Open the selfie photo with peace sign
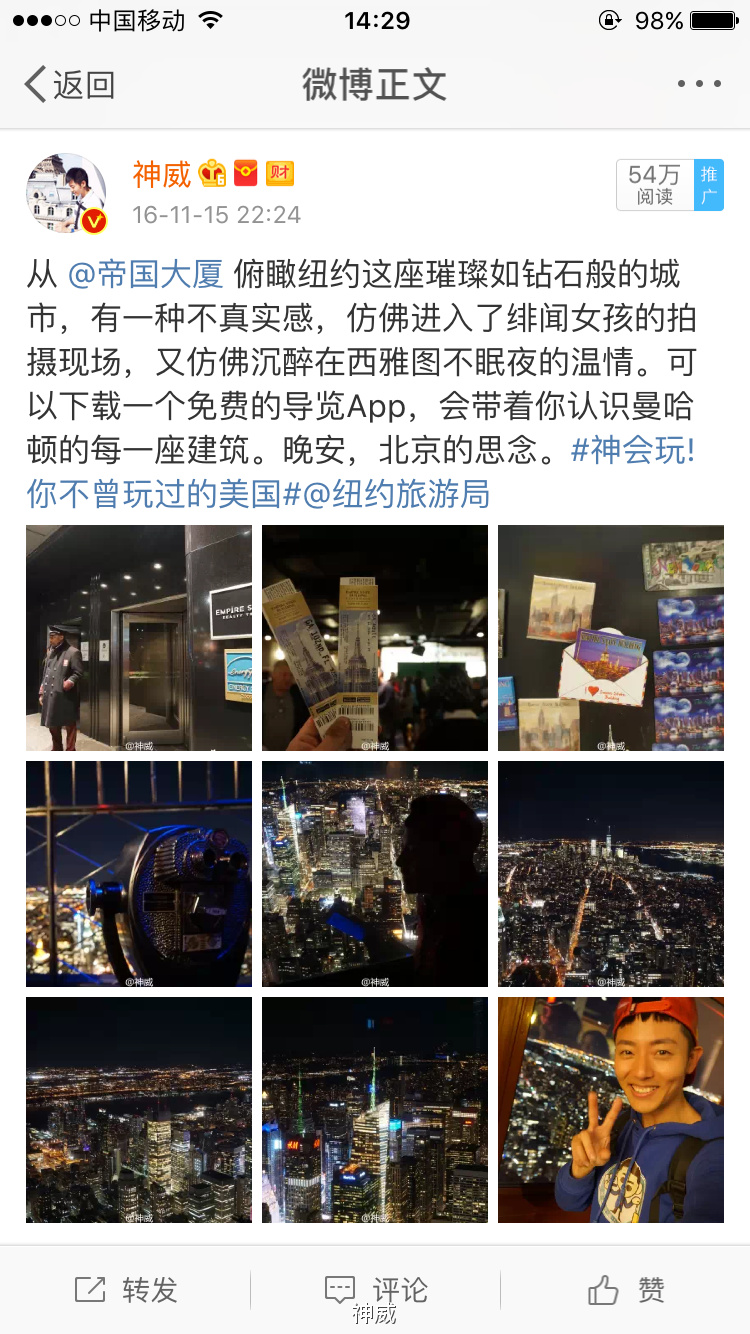The height and width of the screenshot is (1334, 750). (610, 1110)
